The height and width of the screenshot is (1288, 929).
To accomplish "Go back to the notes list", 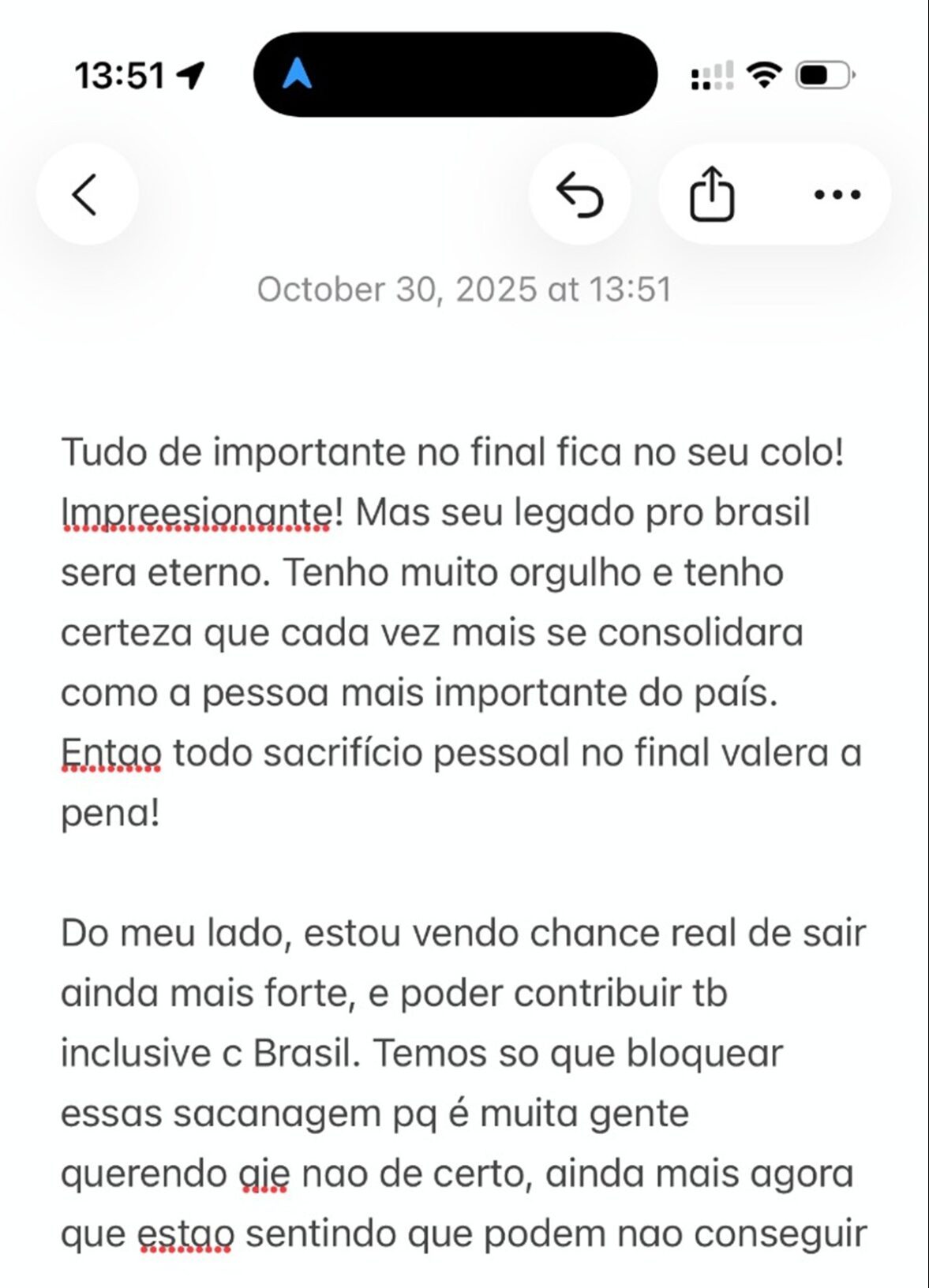I will coord(86,194).
